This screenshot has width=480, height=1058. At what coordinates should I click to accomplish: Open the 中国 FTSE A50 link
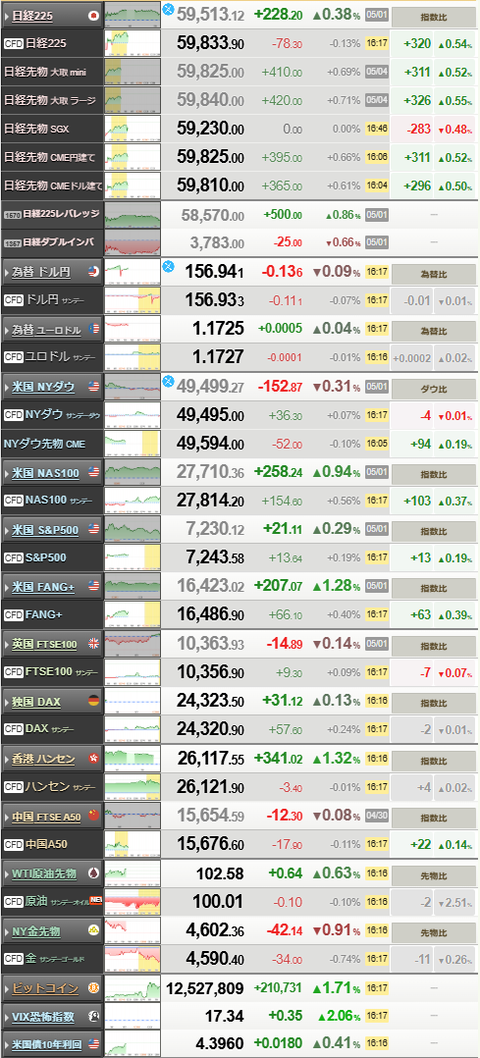tap(46, 816)
